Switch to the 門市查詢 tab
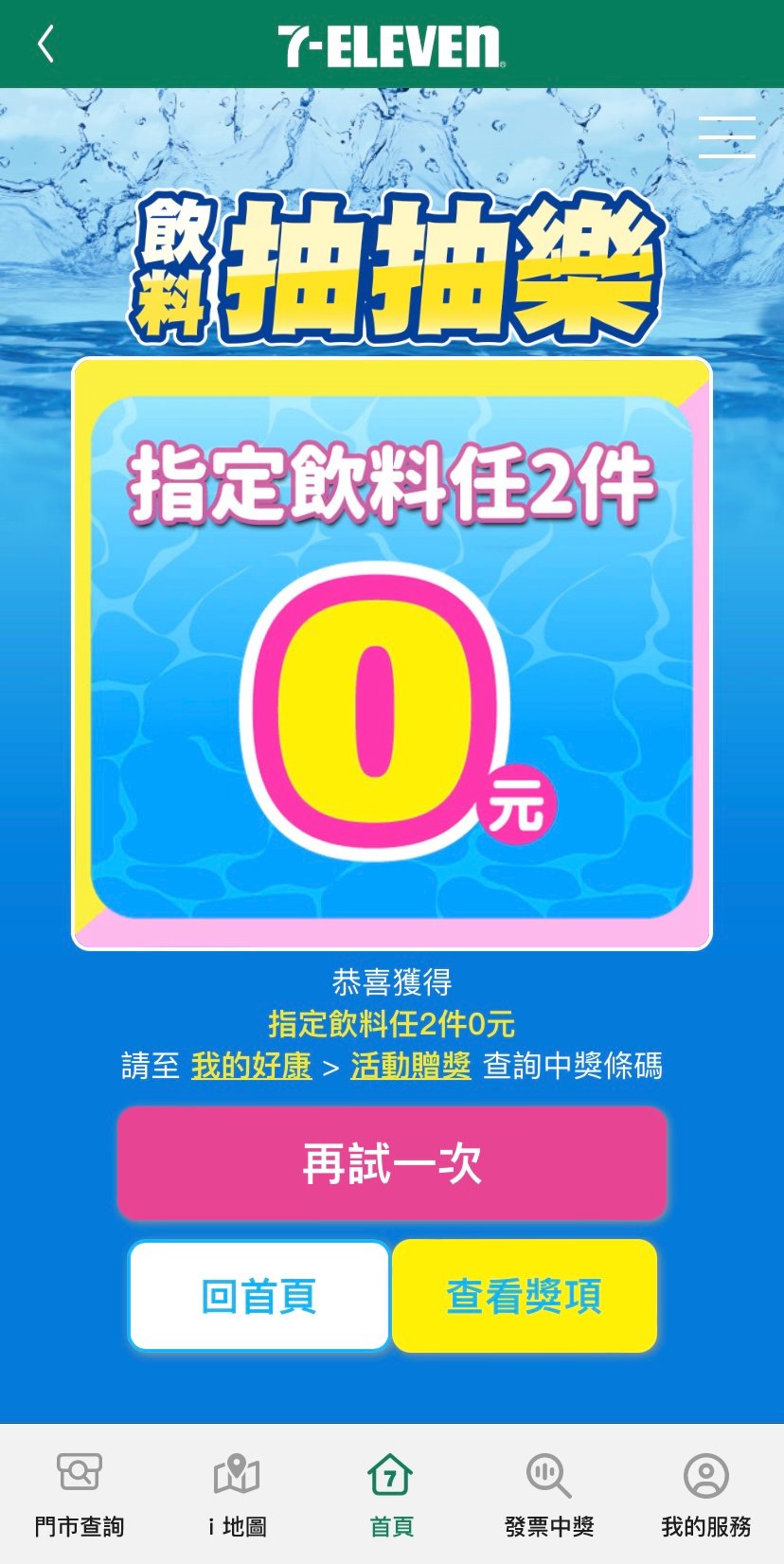The width and height of the screenshot is (784, 1564). [x=79, y=1494]
